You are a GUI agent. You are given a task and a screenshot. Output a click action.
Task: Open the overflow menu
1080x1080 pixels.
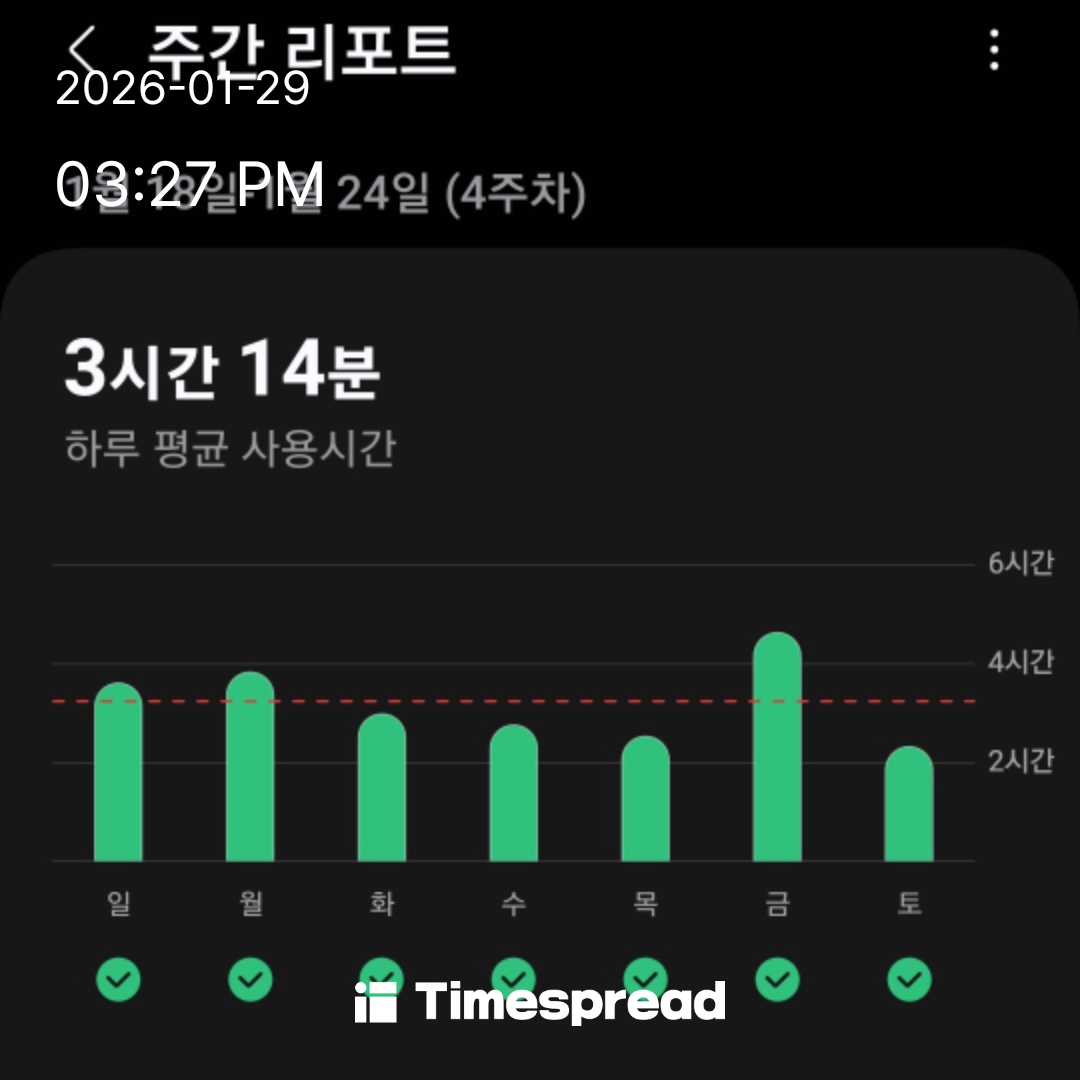(x=993, y=49)
